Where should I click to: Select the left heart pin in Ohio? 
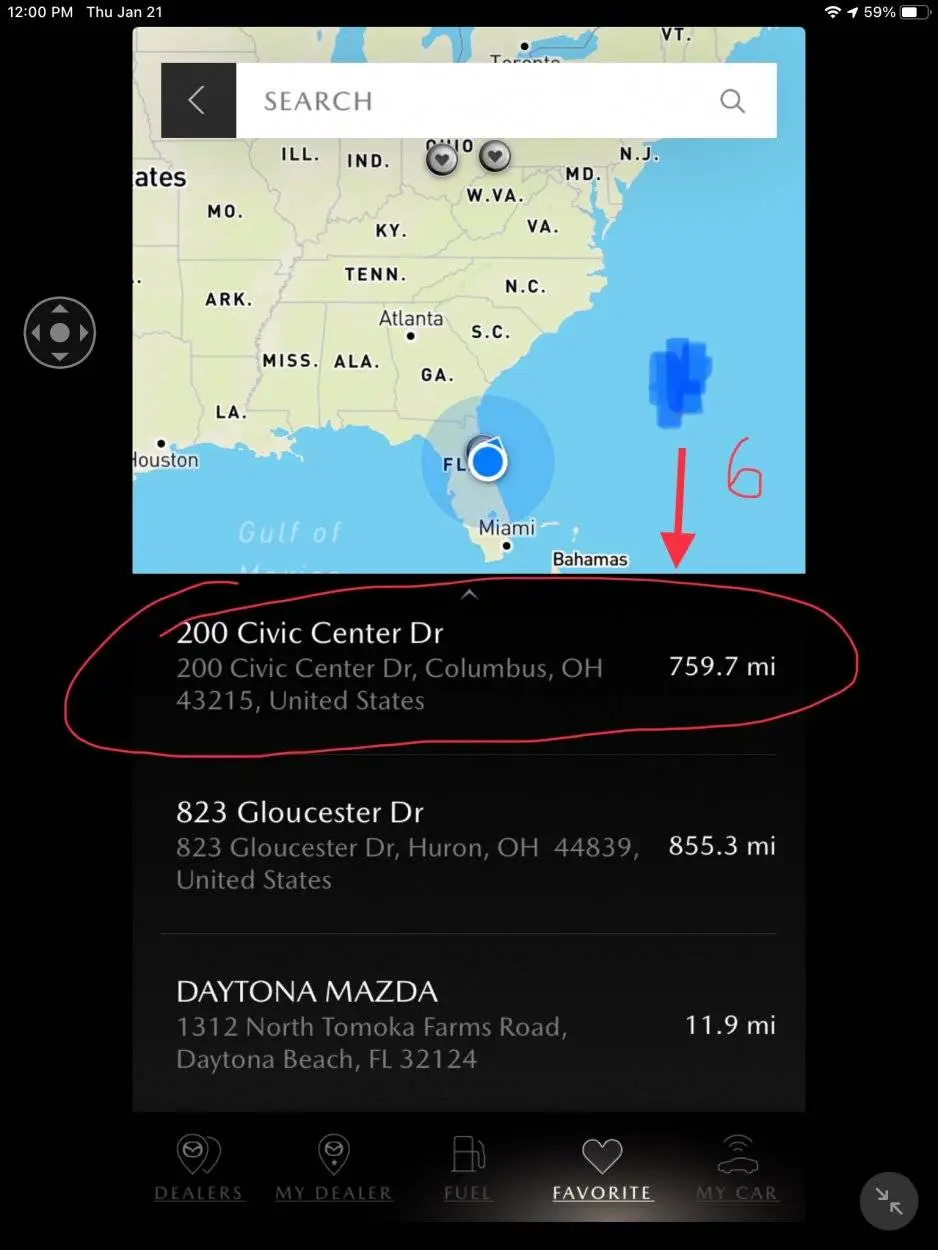click(442, 158)
